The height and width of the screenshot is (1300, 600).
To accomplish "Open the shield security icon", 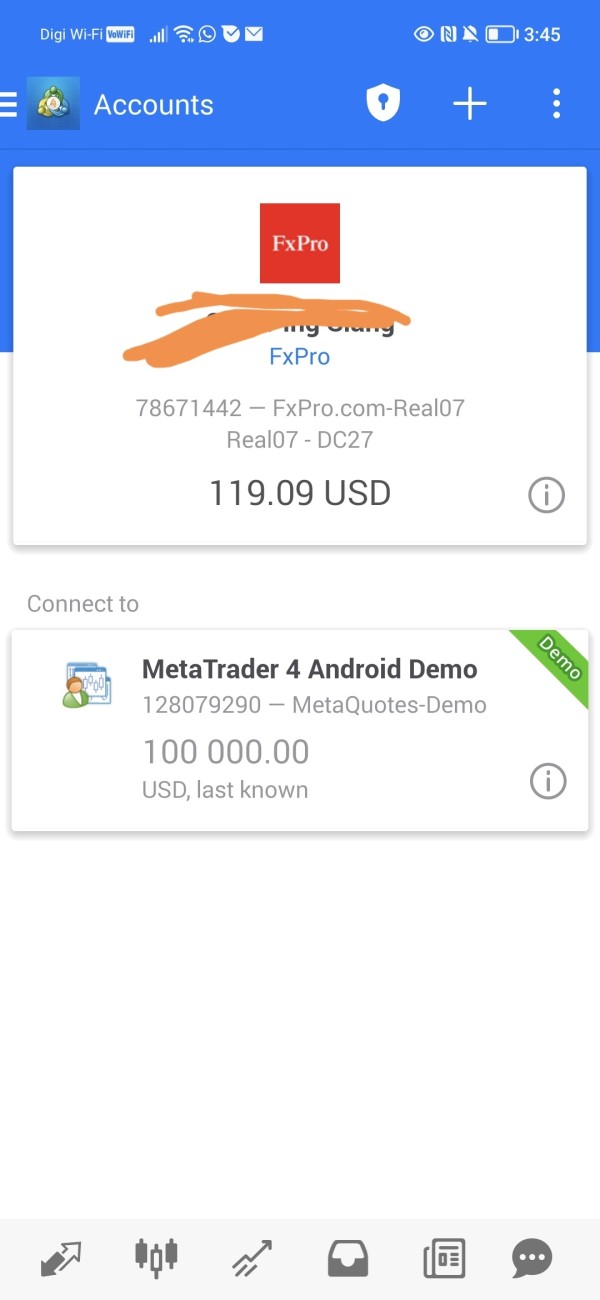I will 383,104.
